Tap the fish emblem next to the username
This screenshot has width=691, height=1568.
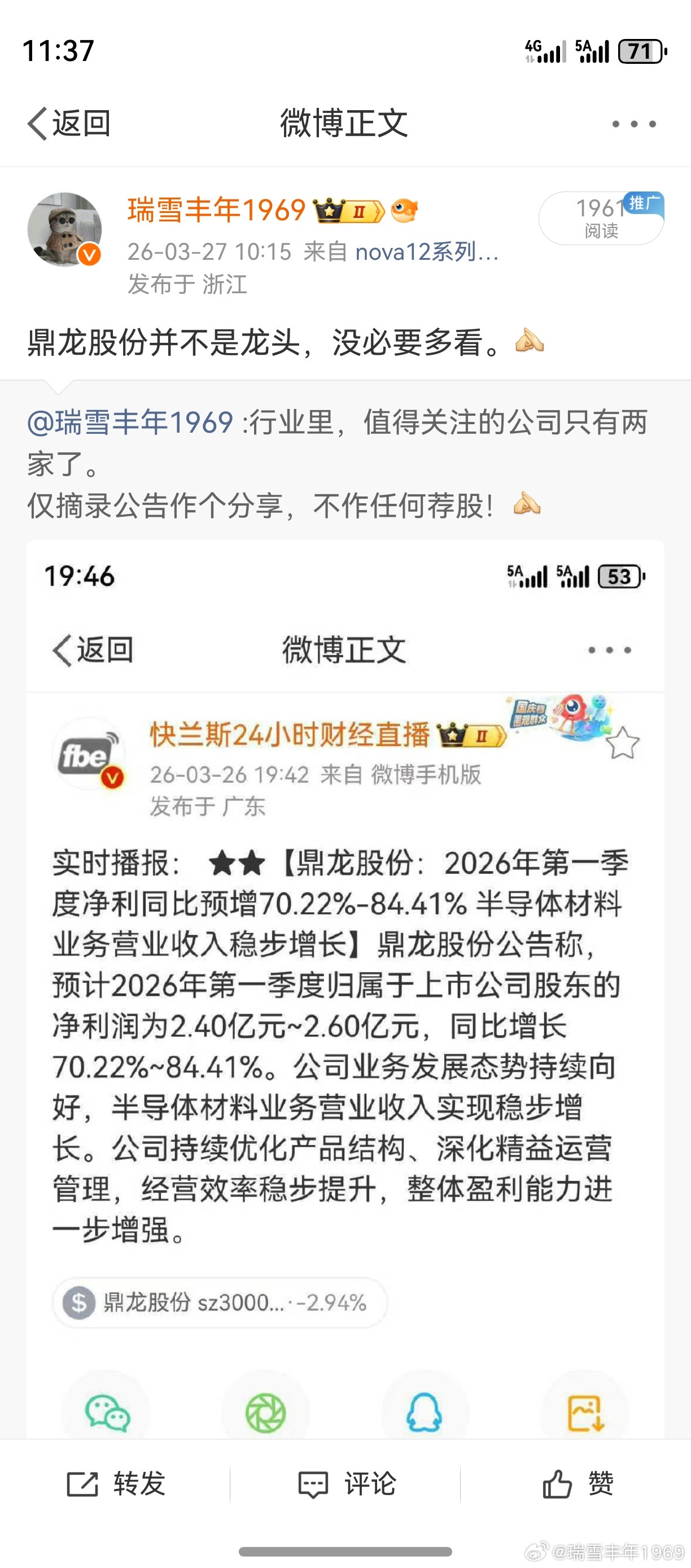pos(406,210)
